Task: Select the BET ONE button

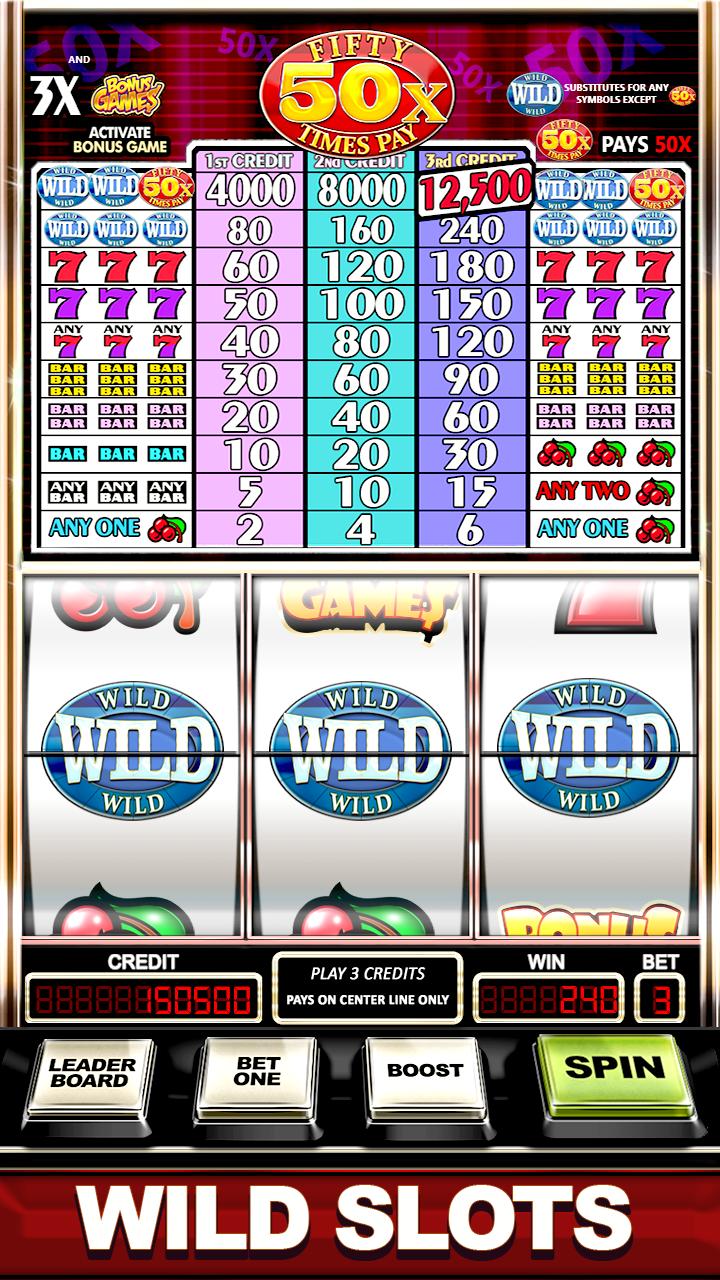Action: coord(258,1074)
